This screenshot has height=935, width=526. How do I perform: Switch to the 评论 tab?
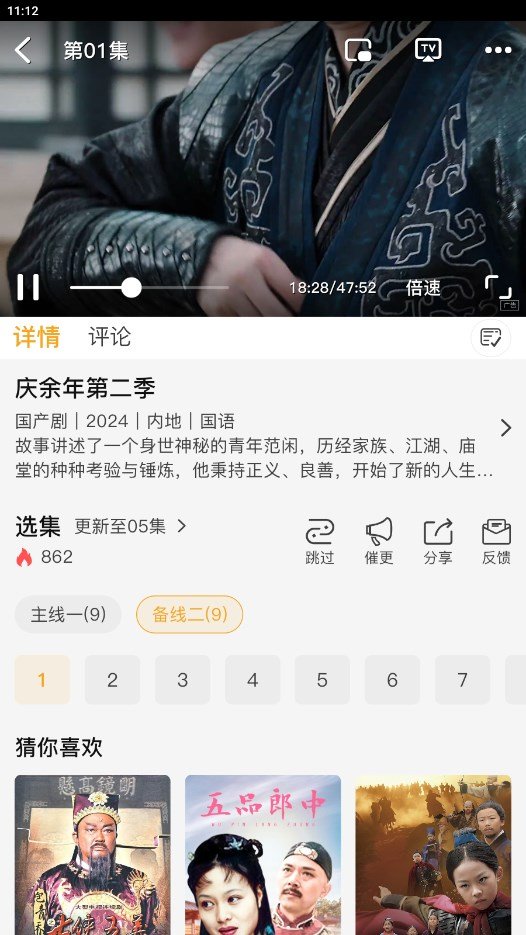click(109, 337)
